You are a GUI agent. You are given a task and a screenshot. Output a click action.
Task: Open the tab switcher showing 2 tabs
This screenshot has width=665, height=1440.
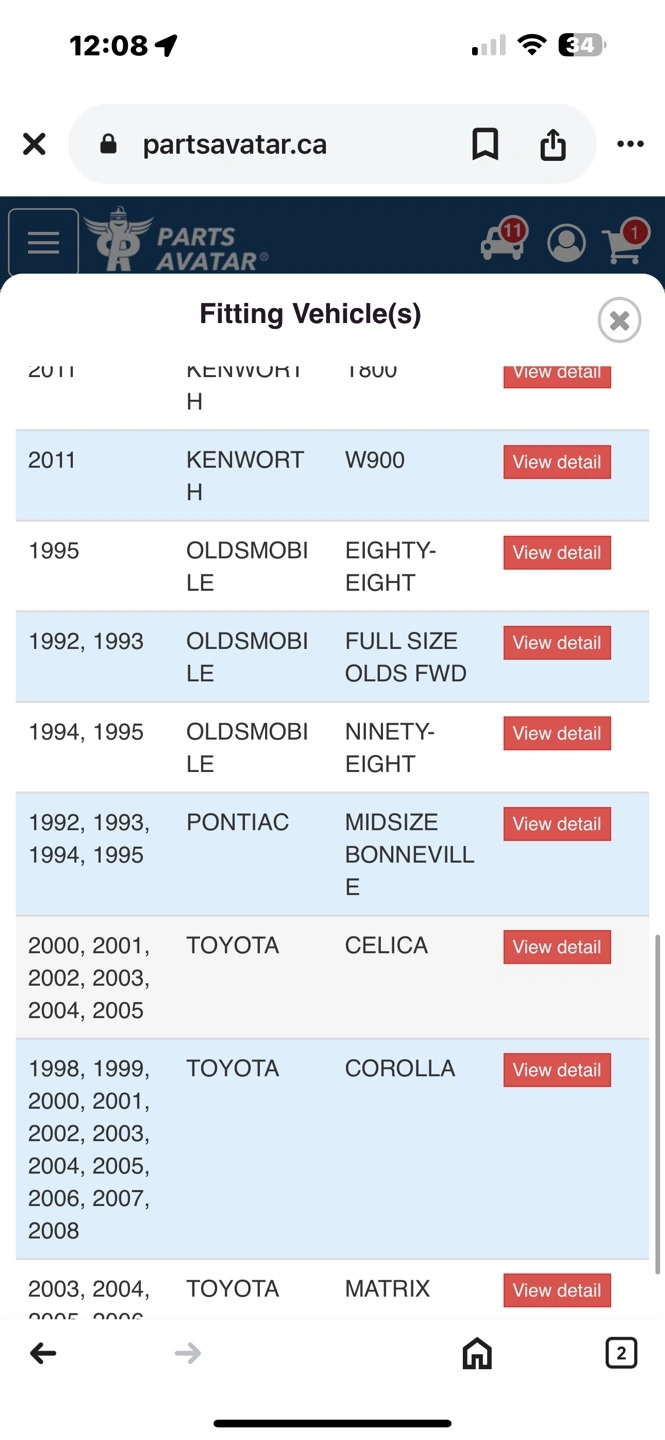[621, 1353]
